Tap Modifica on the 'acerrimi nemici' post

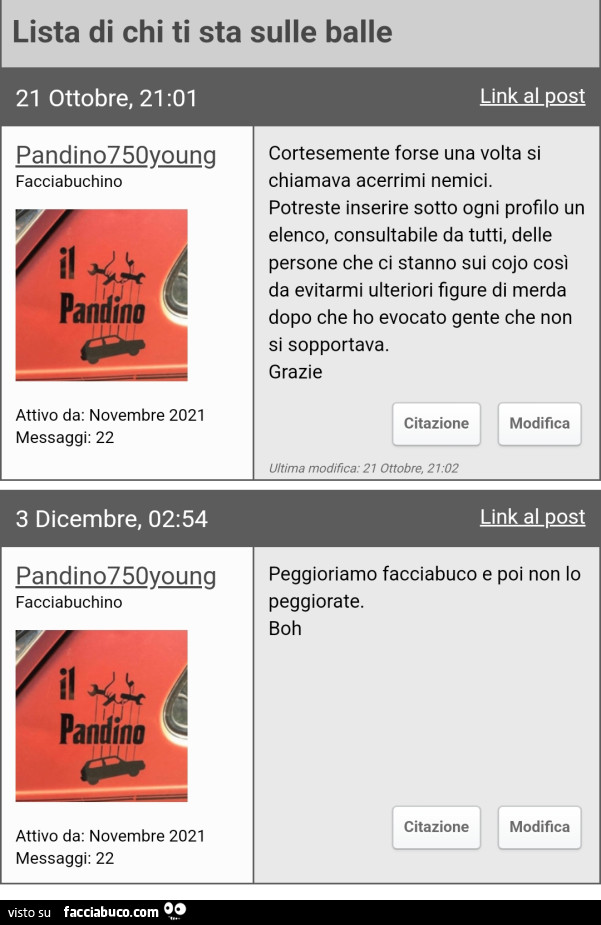click(539, 423)
